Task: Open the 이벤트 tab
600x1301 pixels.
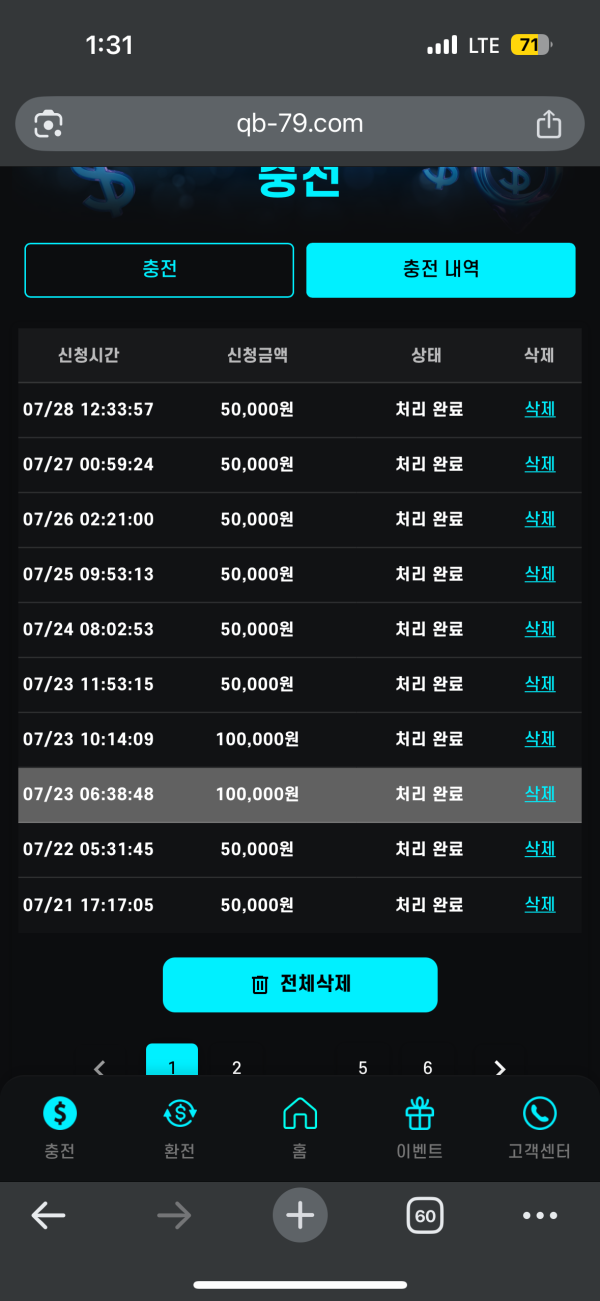Action: coord(420,1128)
